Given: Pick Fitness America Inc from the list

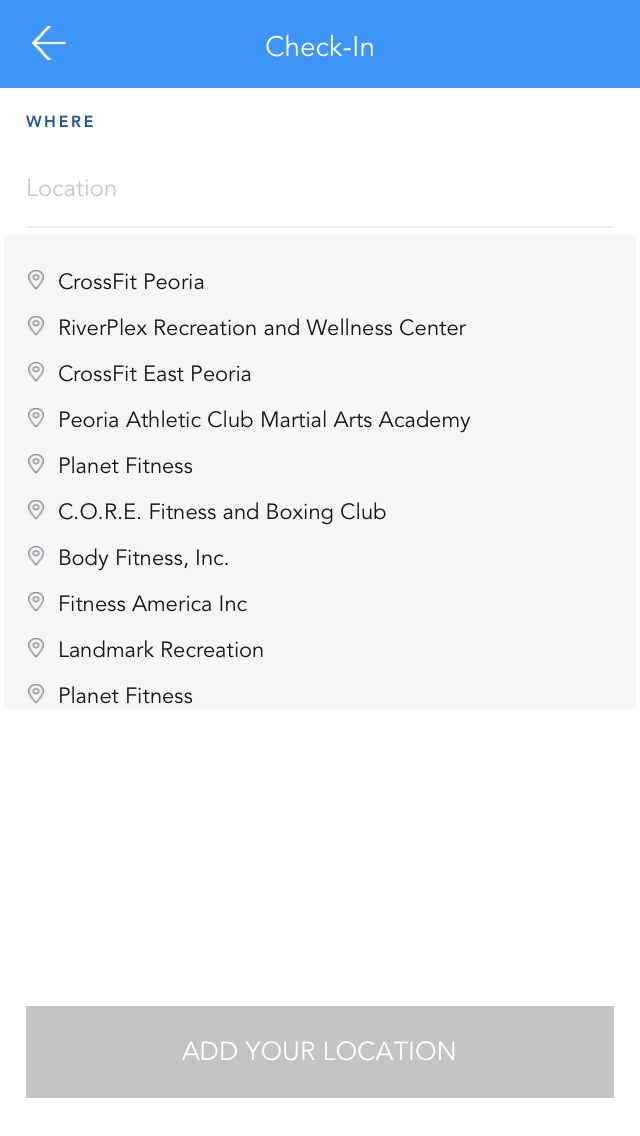Looking at the screenshot, I should (x=152, y=604).
